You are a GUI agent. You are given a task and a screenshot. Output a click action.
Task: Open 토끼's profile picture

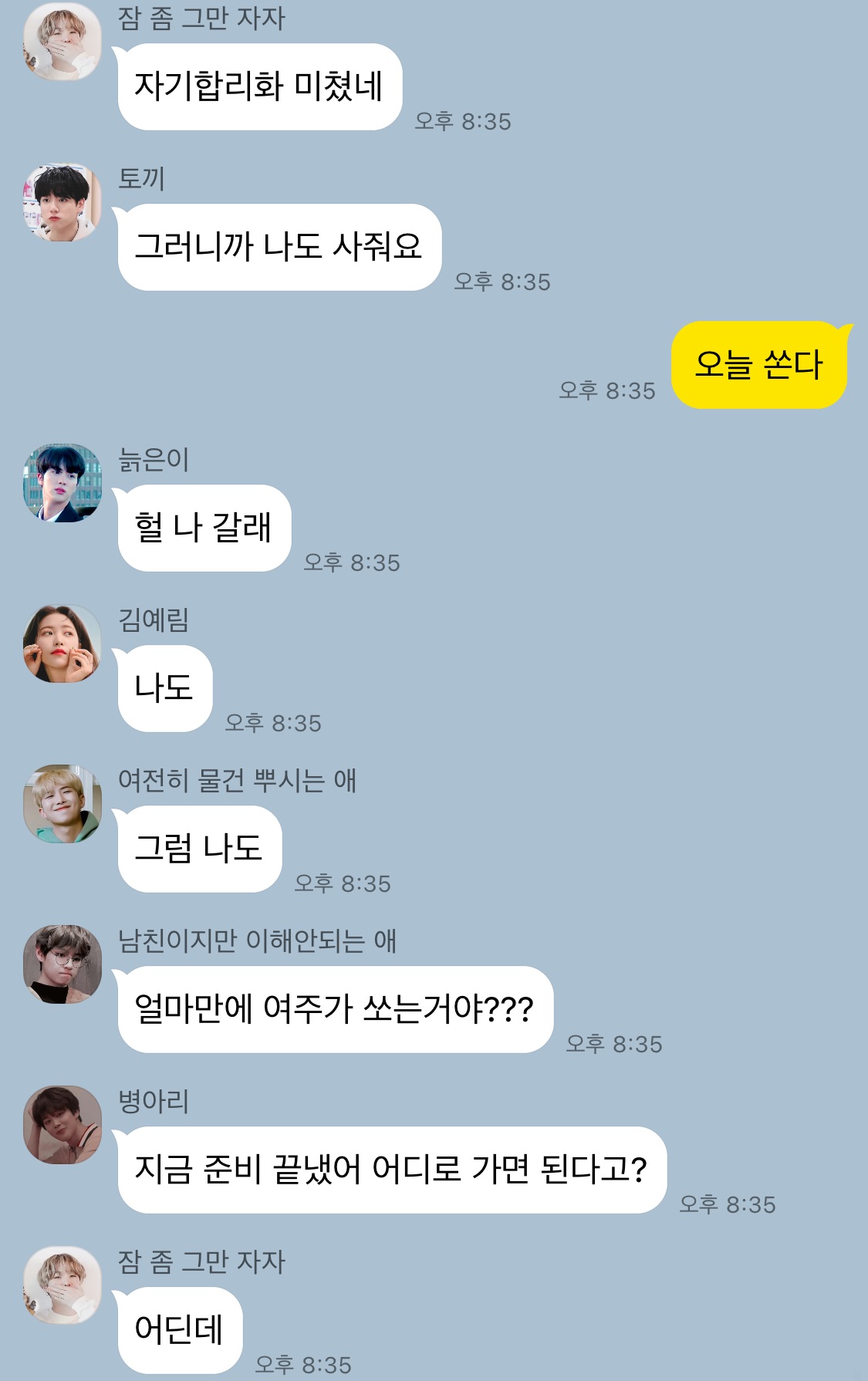pyautogui.click(x=62, y=202)
